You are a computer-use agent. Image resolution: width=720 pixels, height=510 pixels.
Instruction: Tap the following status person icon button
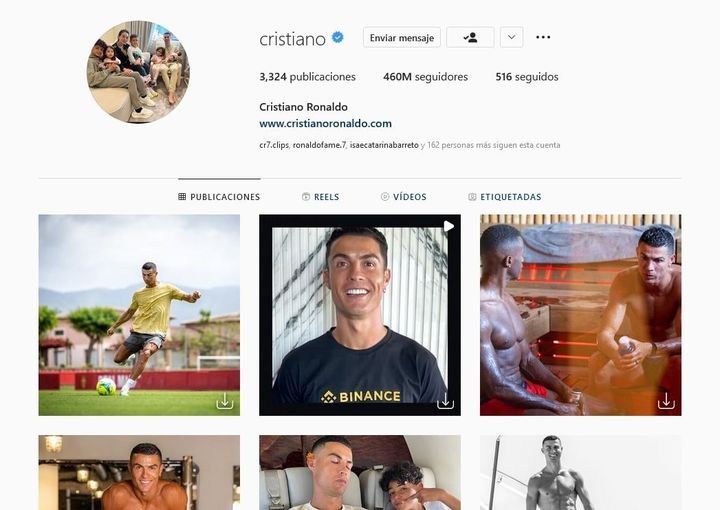point(470,38)
